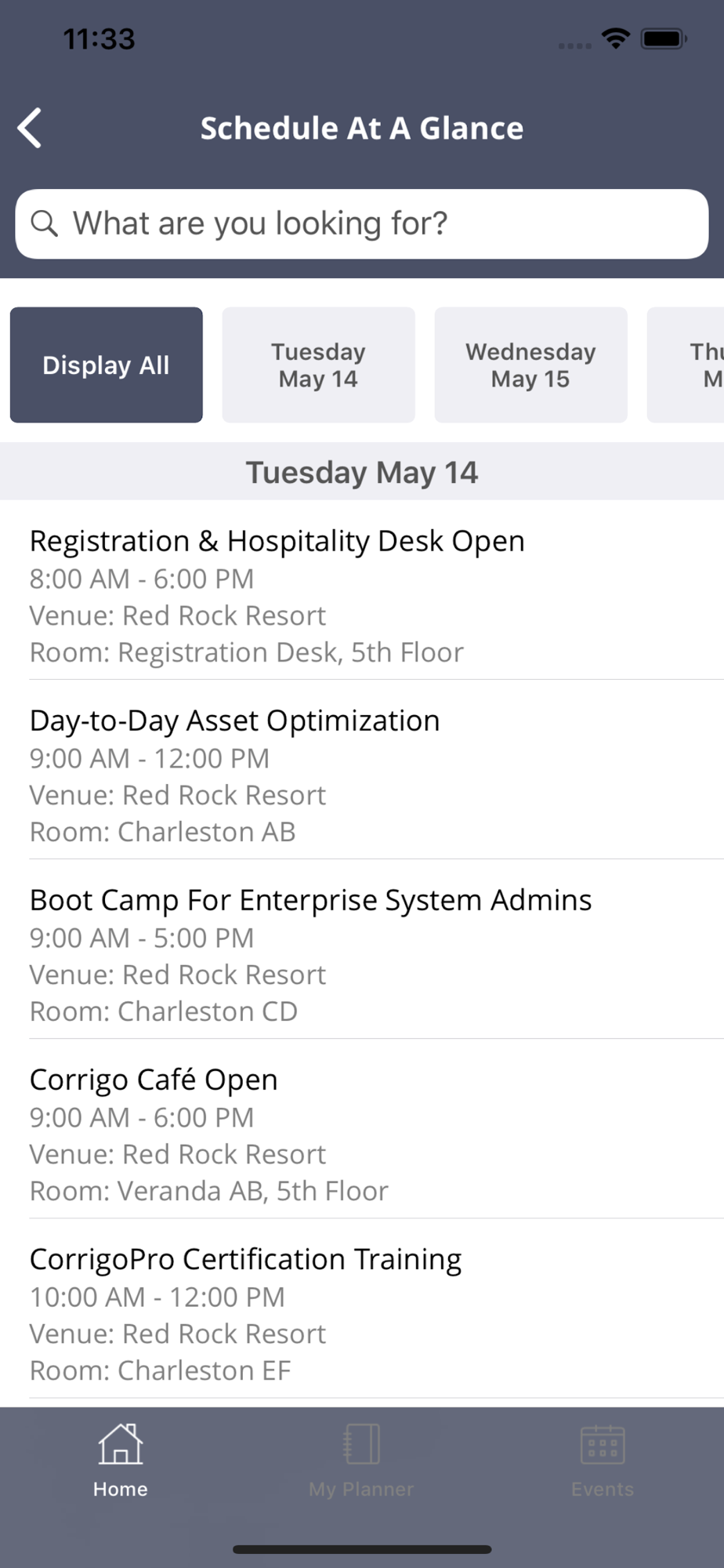The image size is (724, 1568).
Task: Filter schedule to Tuesday May 14
Action: 318,365
